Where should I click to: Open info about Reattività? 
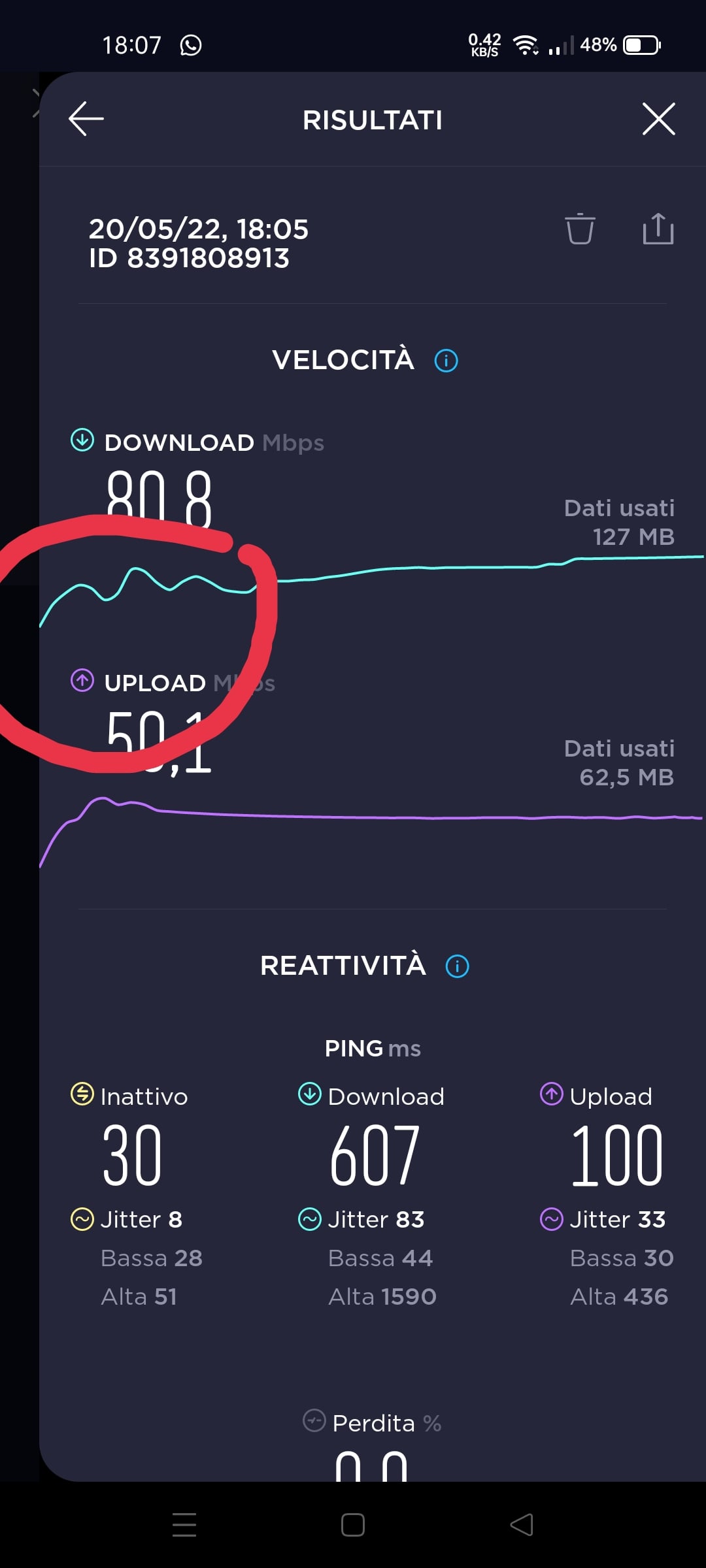[457, 966]
